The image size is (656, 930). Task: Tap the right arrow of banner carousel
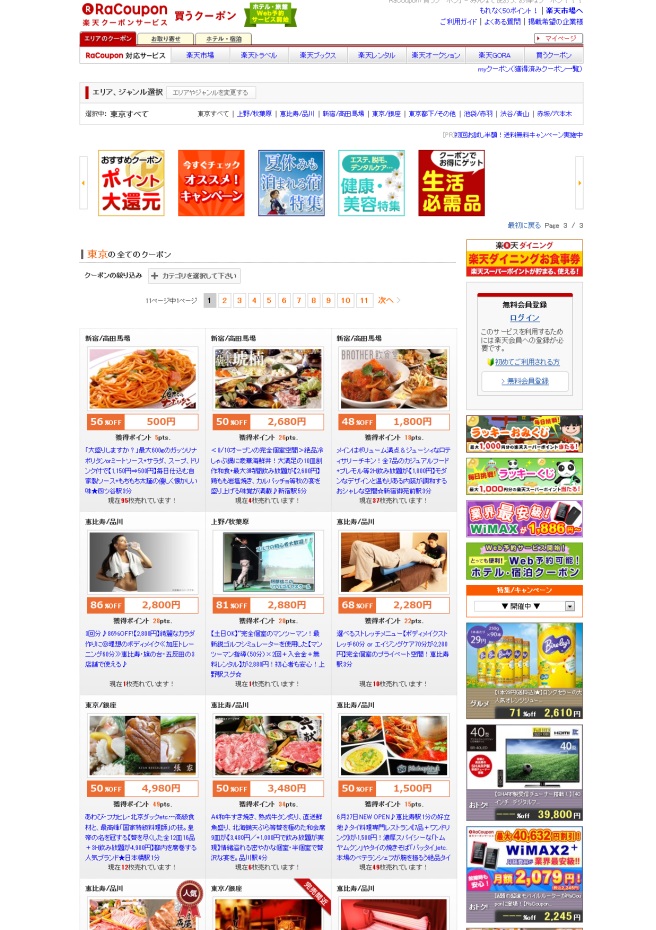(x=578, y=182)
